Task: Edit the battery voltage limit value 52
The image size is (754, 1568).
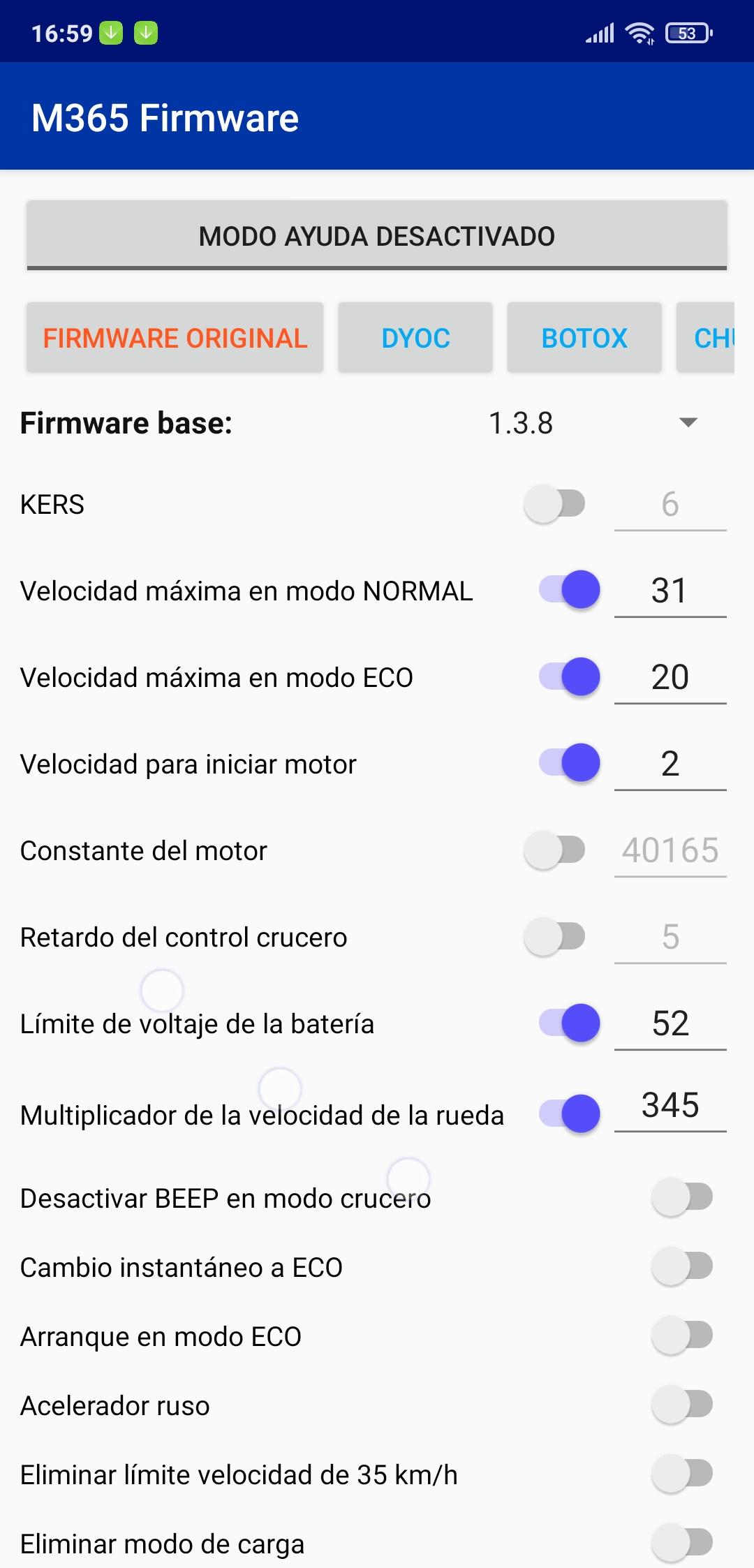Action: click(670, 1023)
